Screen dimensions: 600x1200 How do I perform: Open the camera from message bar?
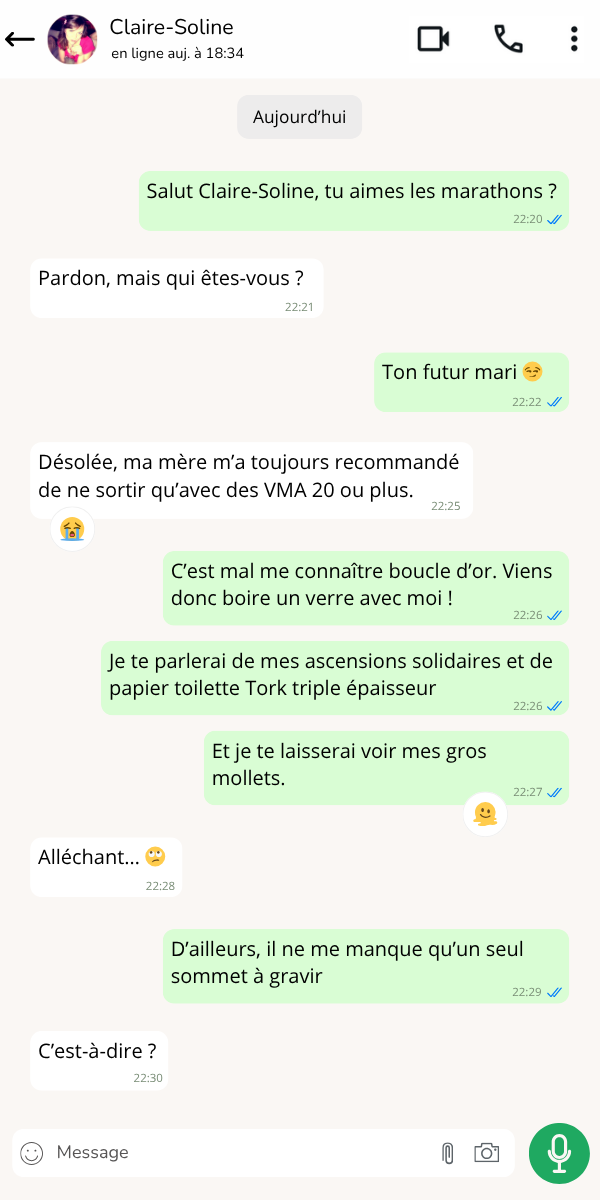(487, 1153)
